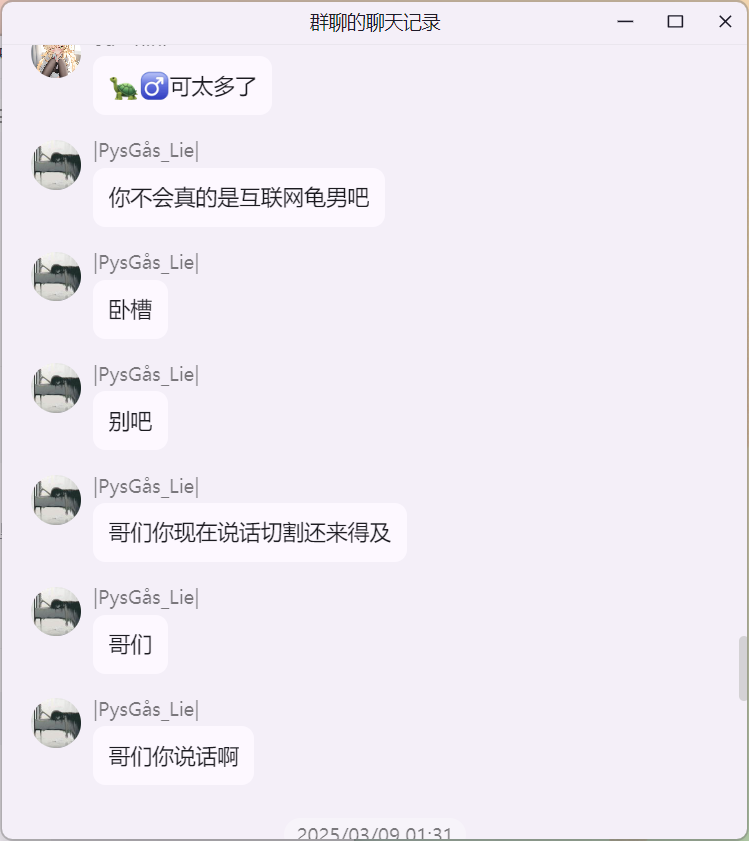Click the vertical scrollbar thumb
Screen dimensions: 749x841
[x=743, y=668]
